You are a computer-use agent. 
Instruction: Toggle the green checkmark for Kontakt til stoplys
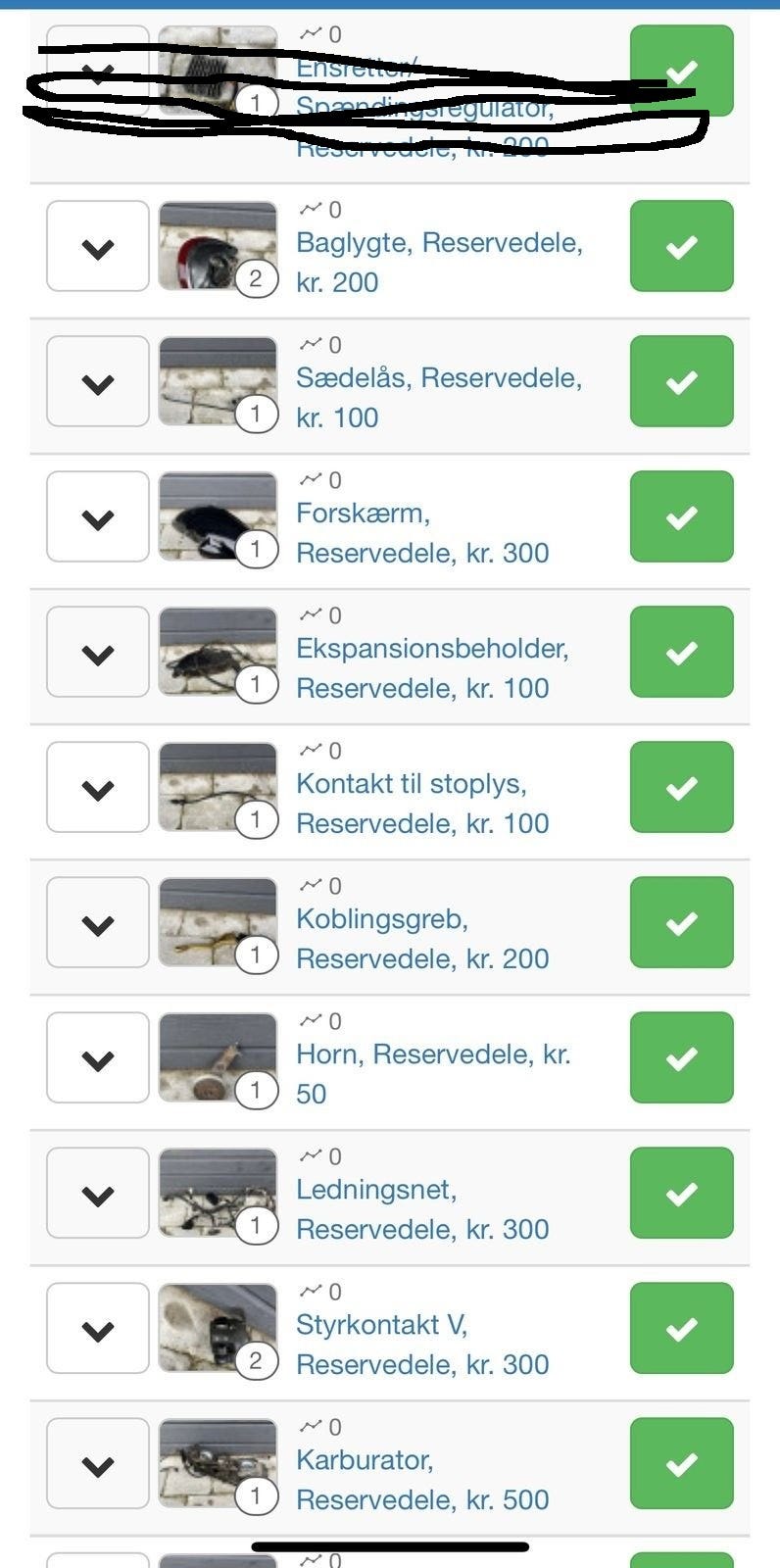click(681, 787)
